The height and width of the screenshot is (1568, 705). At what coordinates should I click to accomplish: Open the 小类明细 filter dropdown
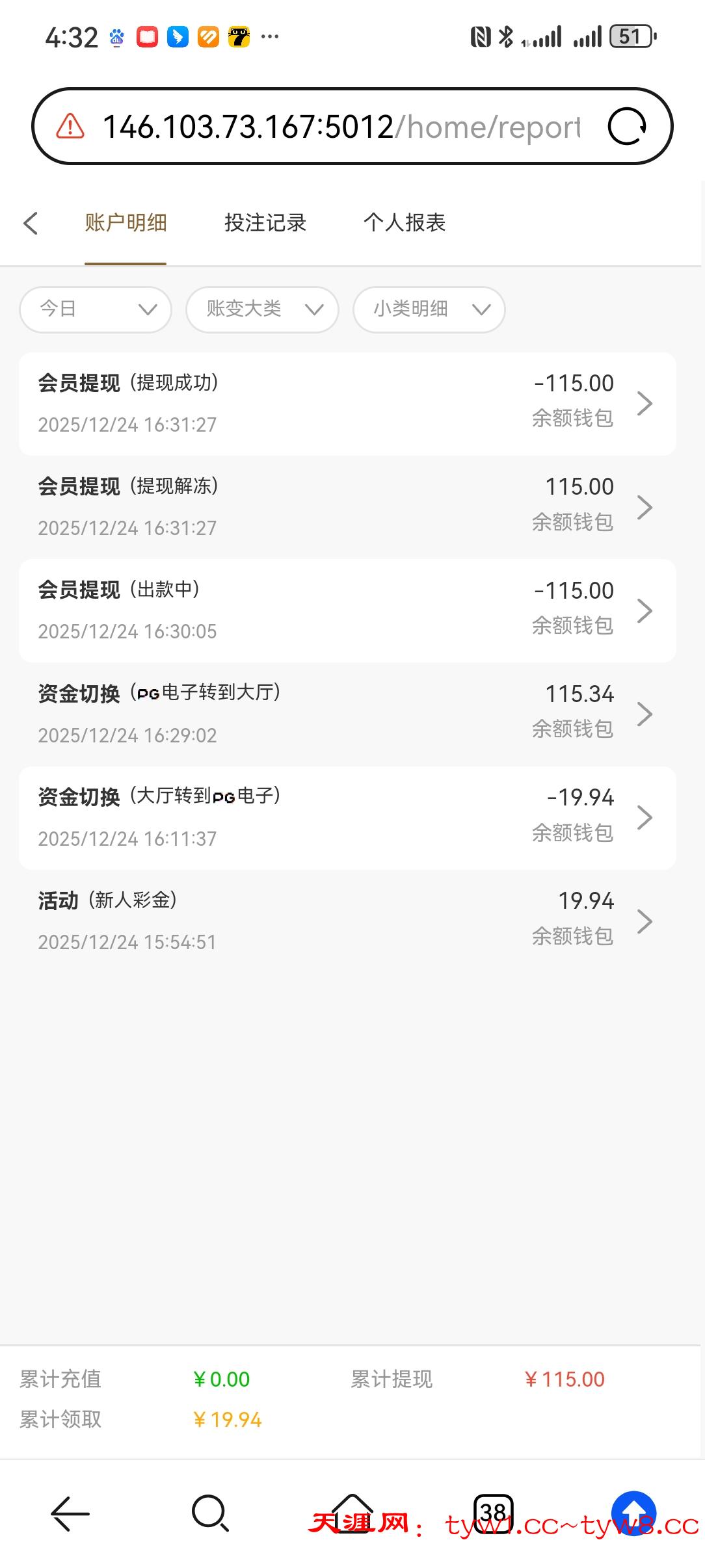point(428,309)
